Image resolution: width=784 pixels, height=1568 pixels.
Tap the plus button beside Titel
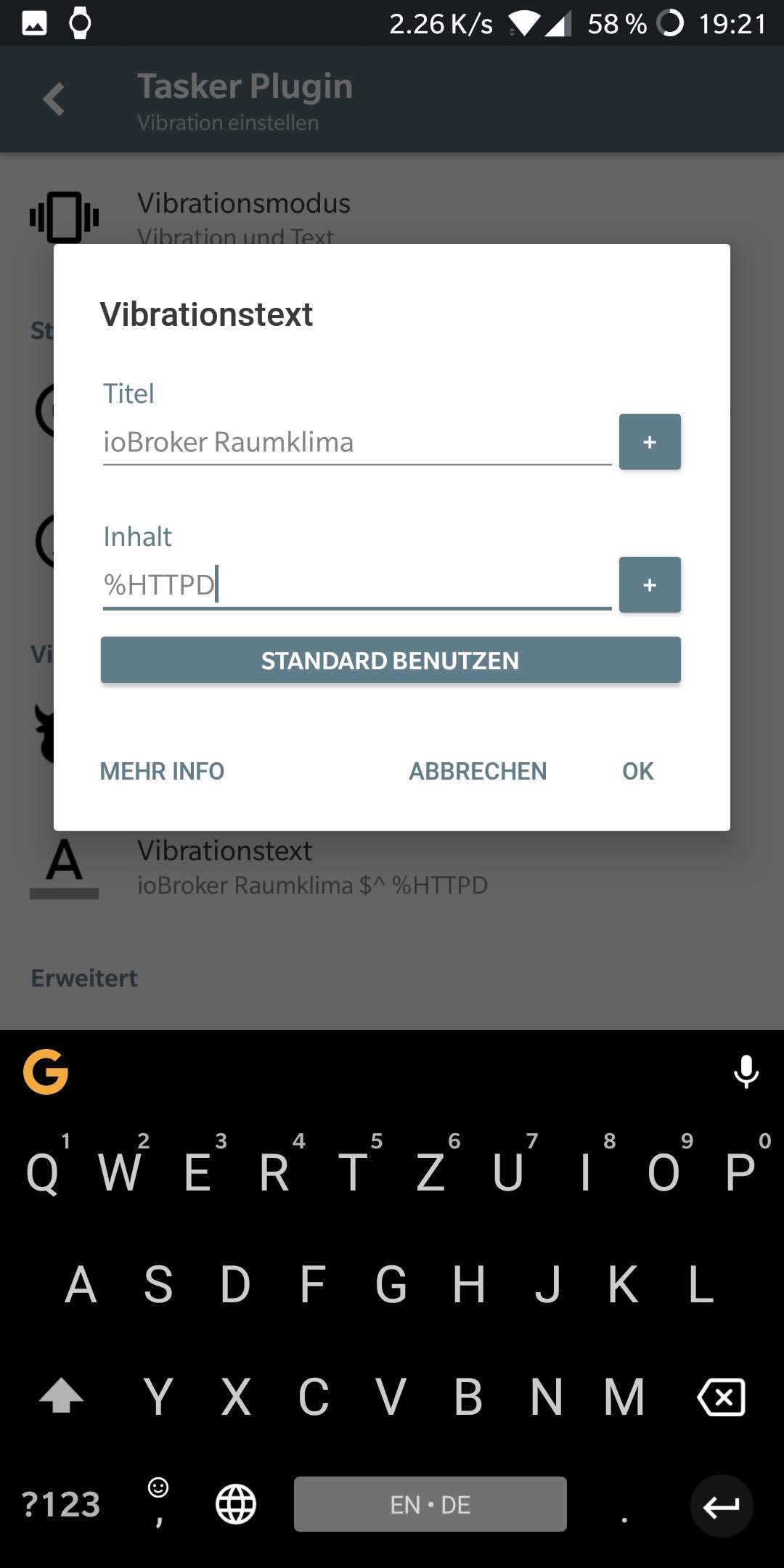click(650, 442)
